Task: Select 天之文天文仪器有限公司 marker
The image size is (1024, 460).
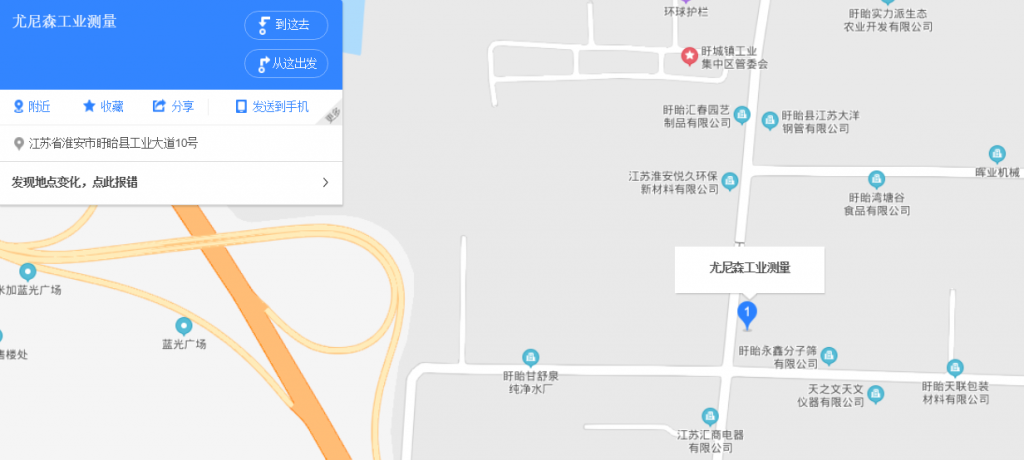Action: 876,394
